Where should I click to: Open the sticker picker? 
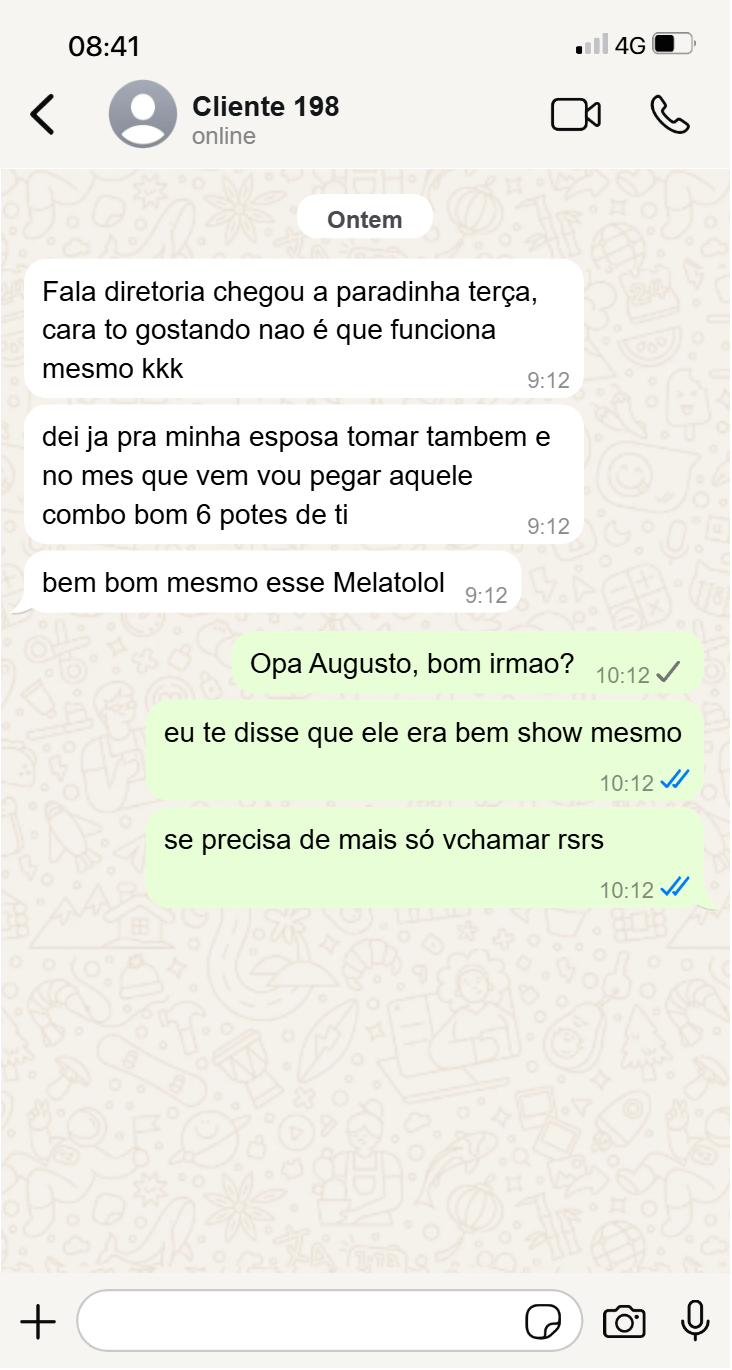point(543,1322)
